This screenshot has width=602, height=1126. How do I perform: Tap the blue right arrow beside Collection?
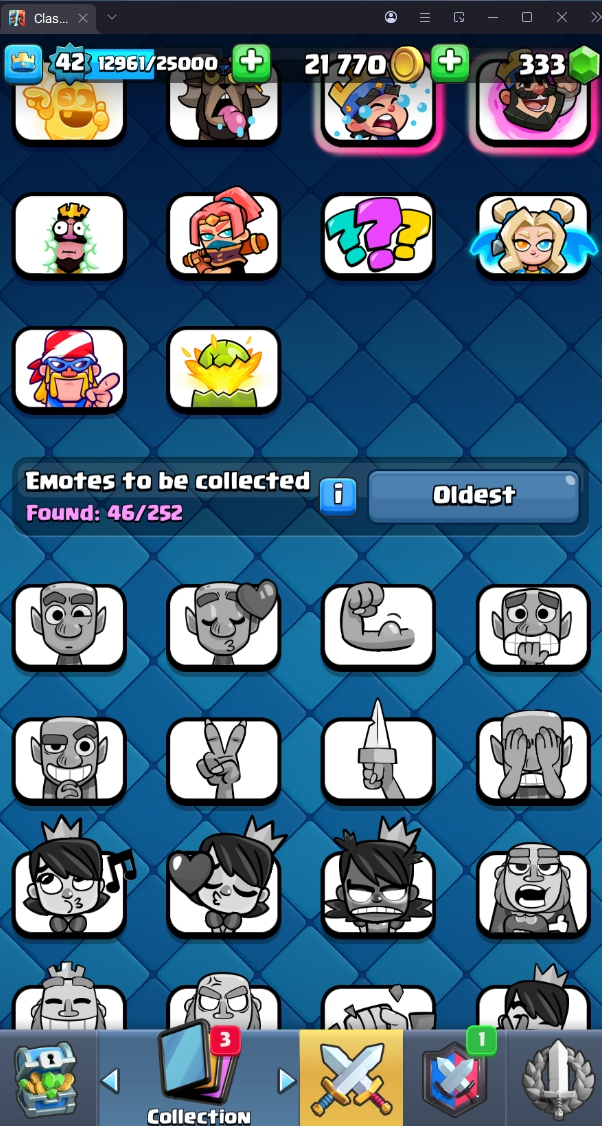(287, 1080)
